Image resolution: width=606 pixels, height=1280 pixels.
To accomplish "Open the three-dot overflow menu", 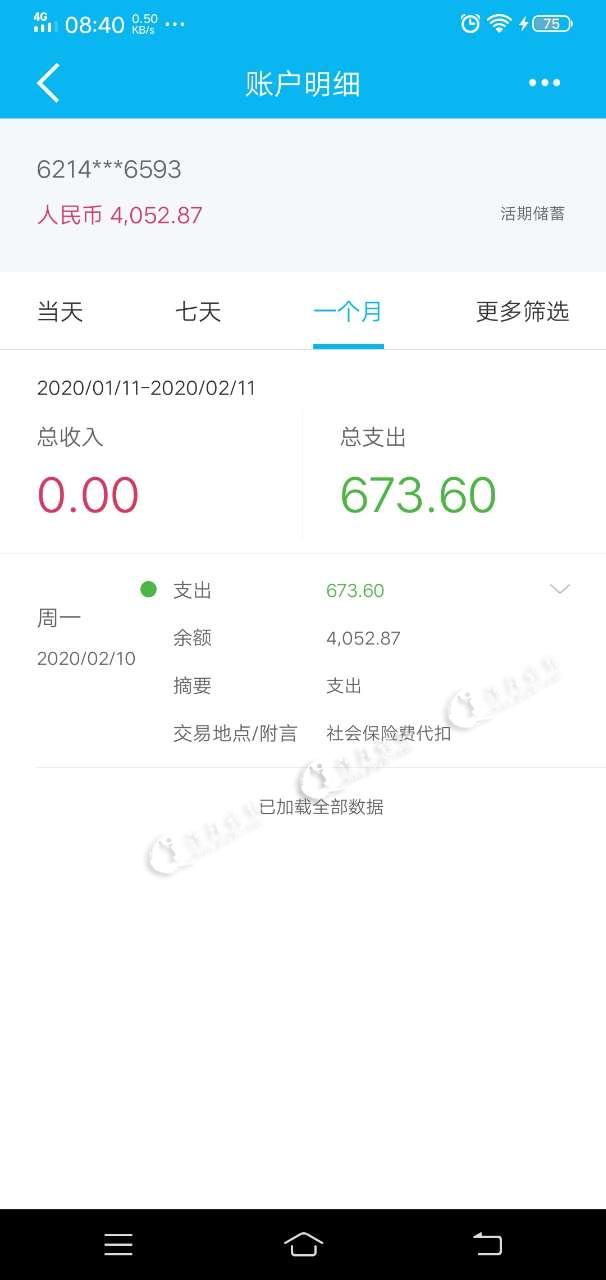I will [x=545, y=83].
